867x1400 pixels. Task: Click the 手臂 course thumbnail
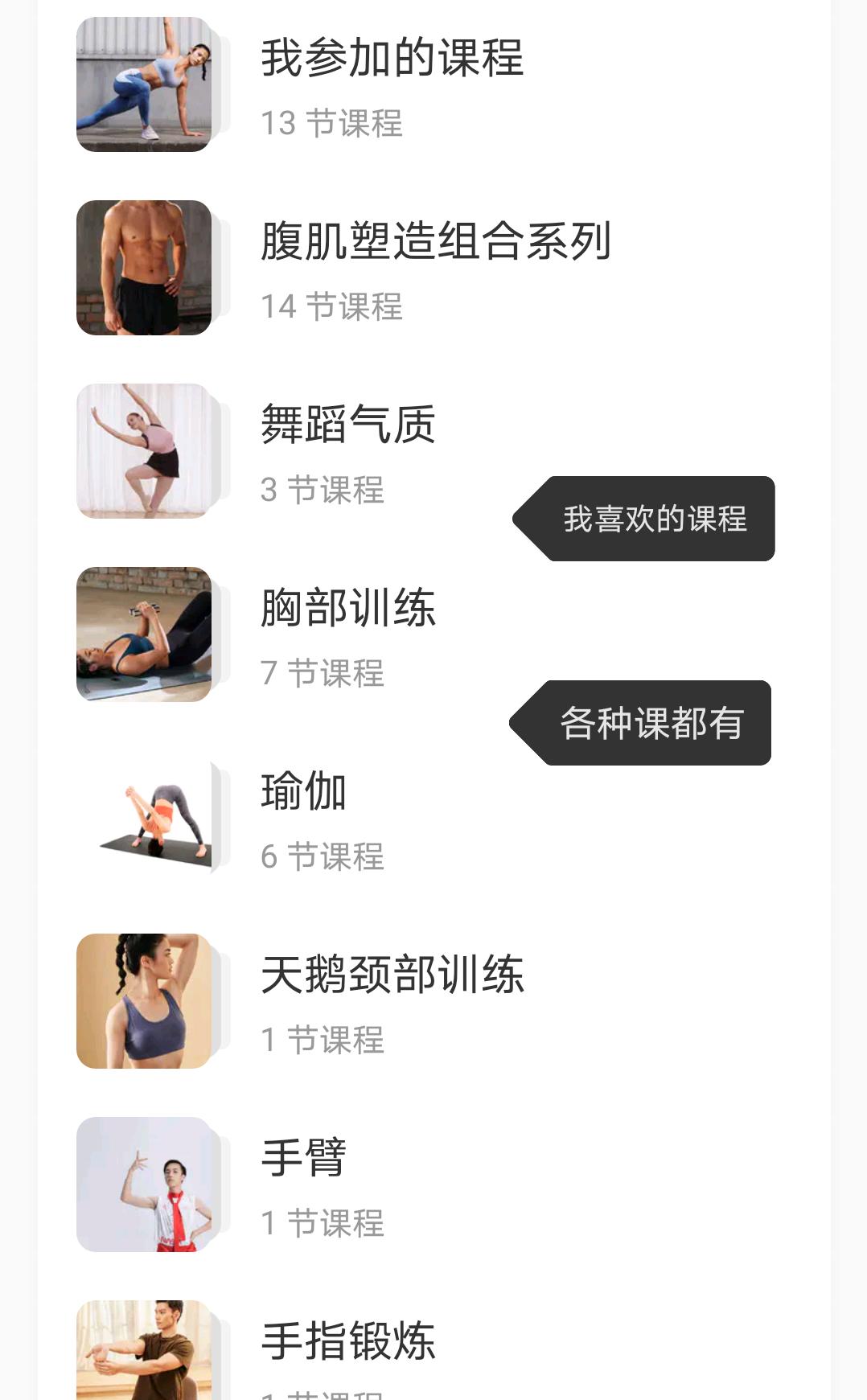point(145,1182)
